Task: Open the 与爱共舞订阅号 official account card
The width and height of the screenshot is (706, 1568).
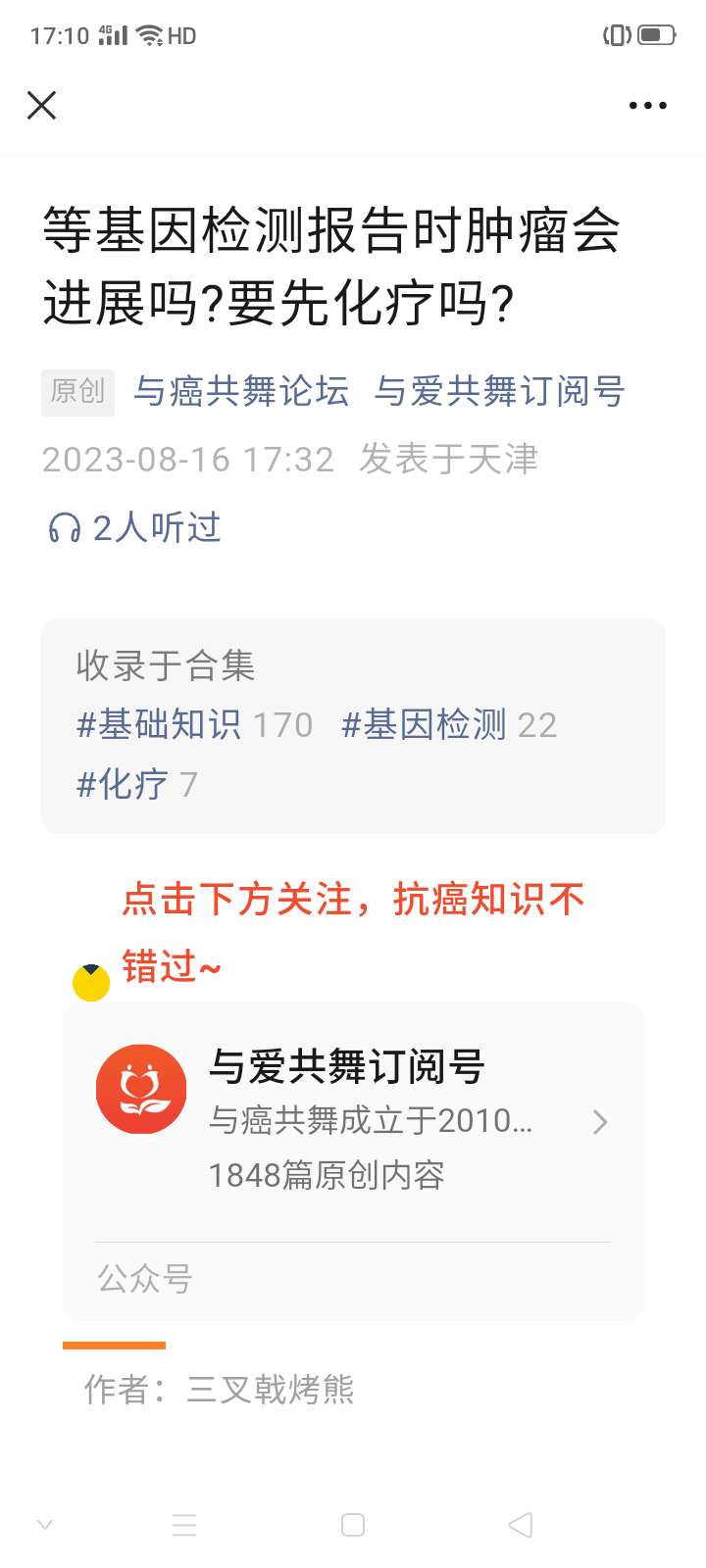Action: (x=353, y=1120)
